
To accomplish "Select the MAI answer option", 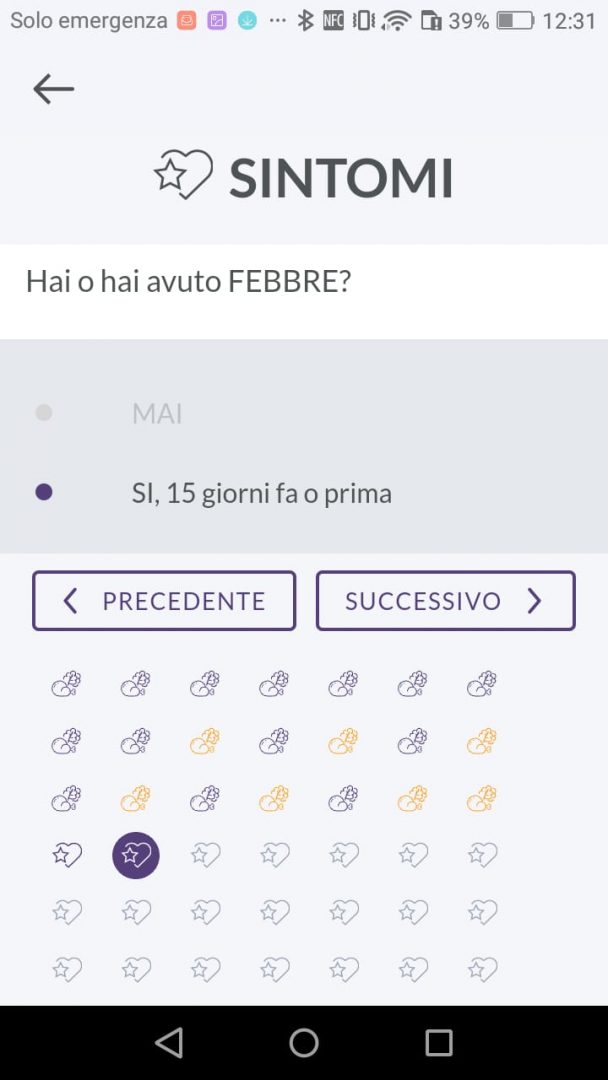I will coord(304,413).
